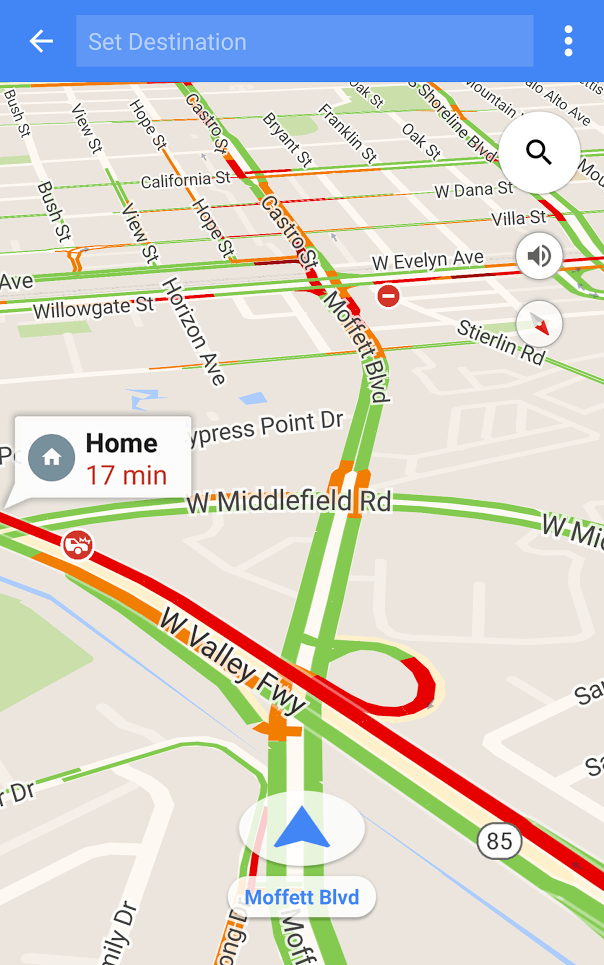Open the crash icon on W Valley Fwy
Viewport: 604px width, 965px height.
pyautogui.click(x=77, y=545)
